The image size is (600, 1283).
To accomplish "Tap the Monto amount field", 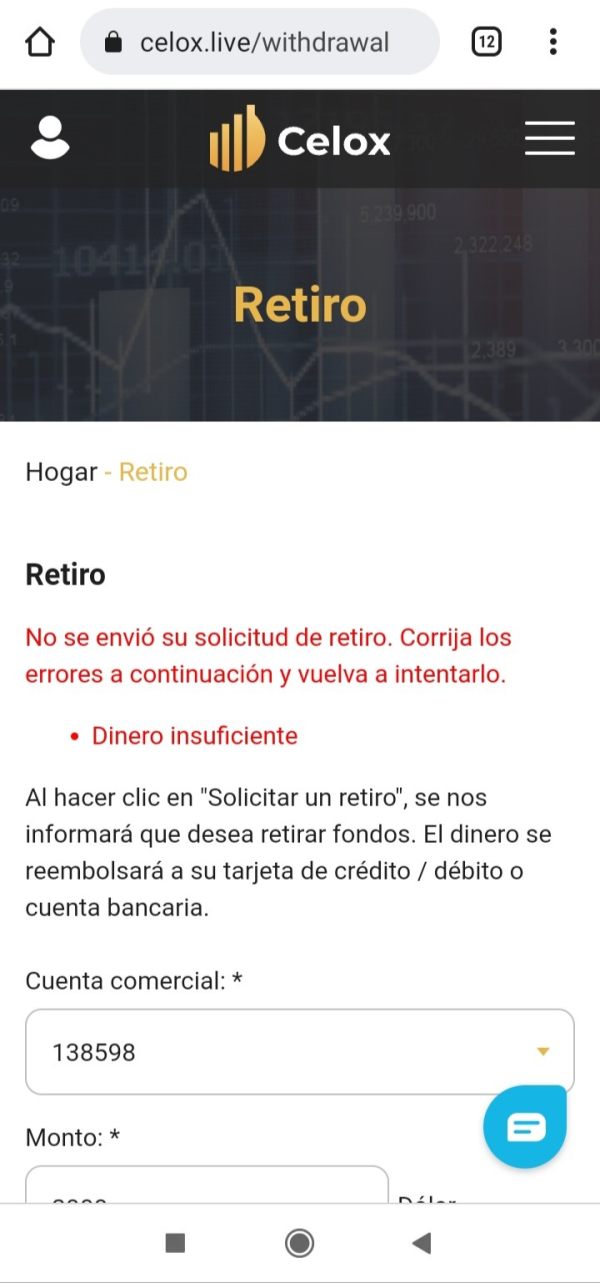I will coord(207,1184).
